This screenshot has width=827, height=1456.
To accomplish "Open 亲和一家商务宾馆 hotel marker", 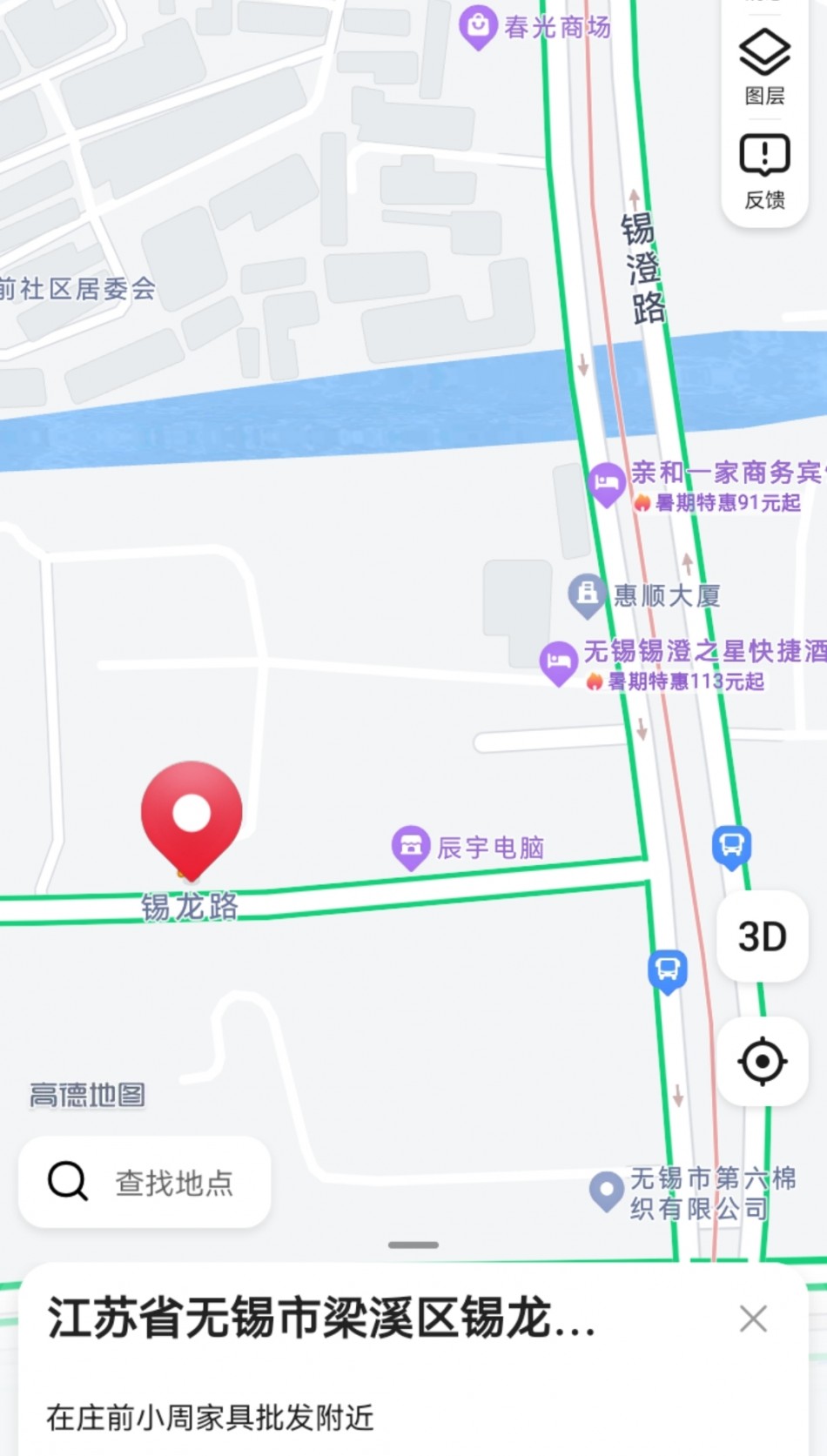I will pos(607,482).
